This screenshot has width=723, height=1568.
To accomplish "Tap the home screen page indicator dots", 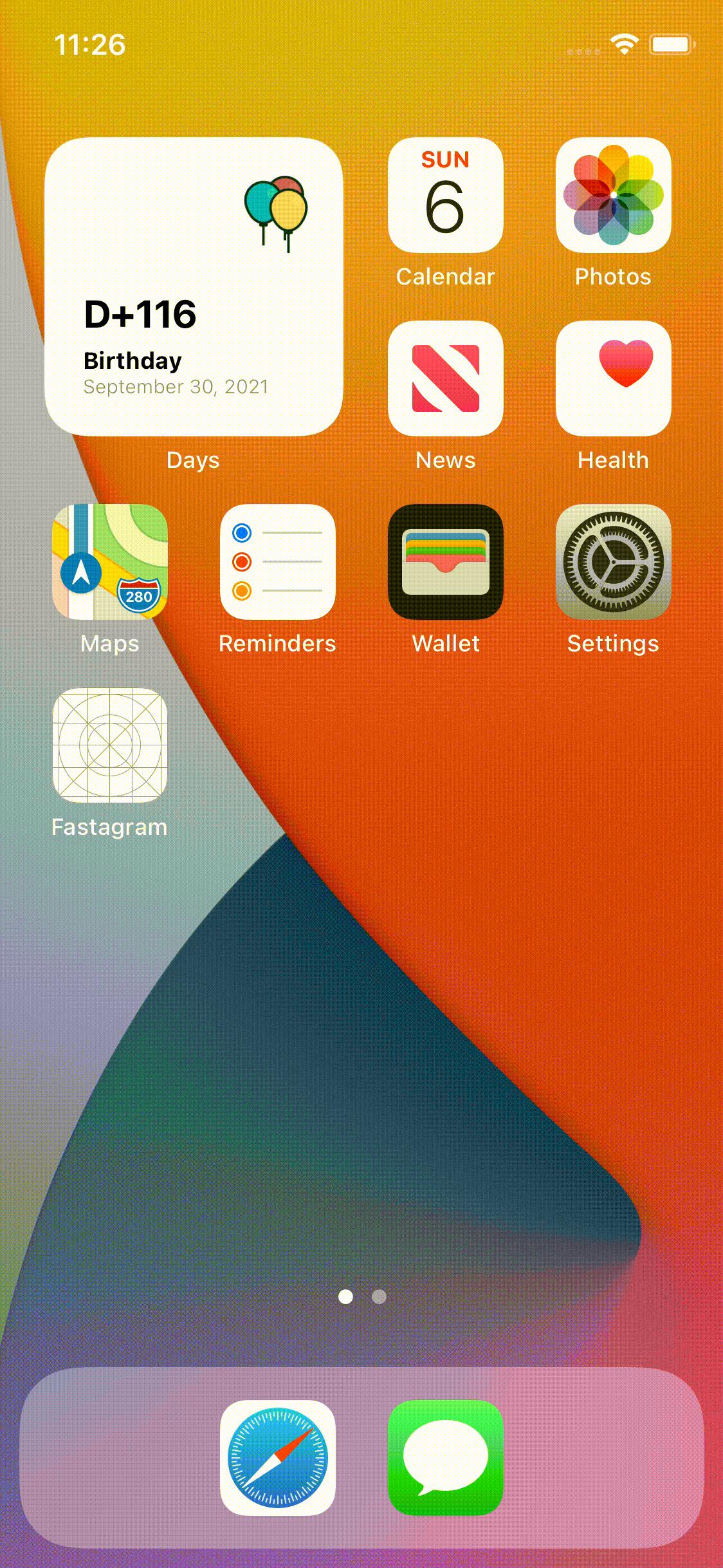I will point(362,1296).
